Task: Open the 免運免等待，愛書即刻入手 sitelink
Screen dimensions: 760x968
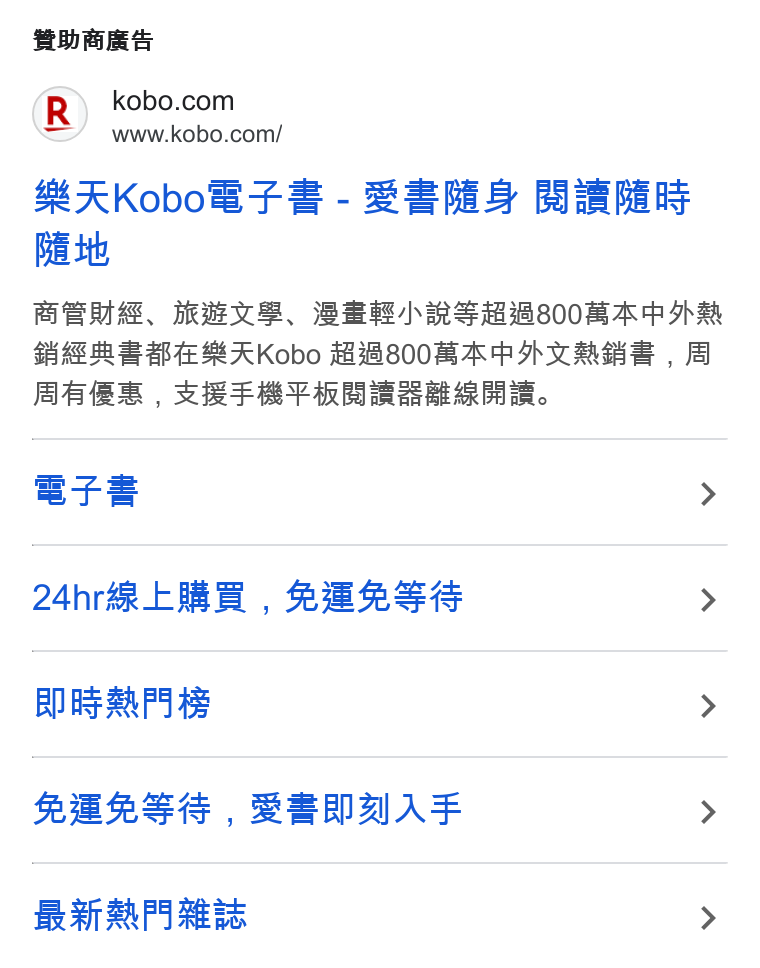Action: [x=380, y=810]
